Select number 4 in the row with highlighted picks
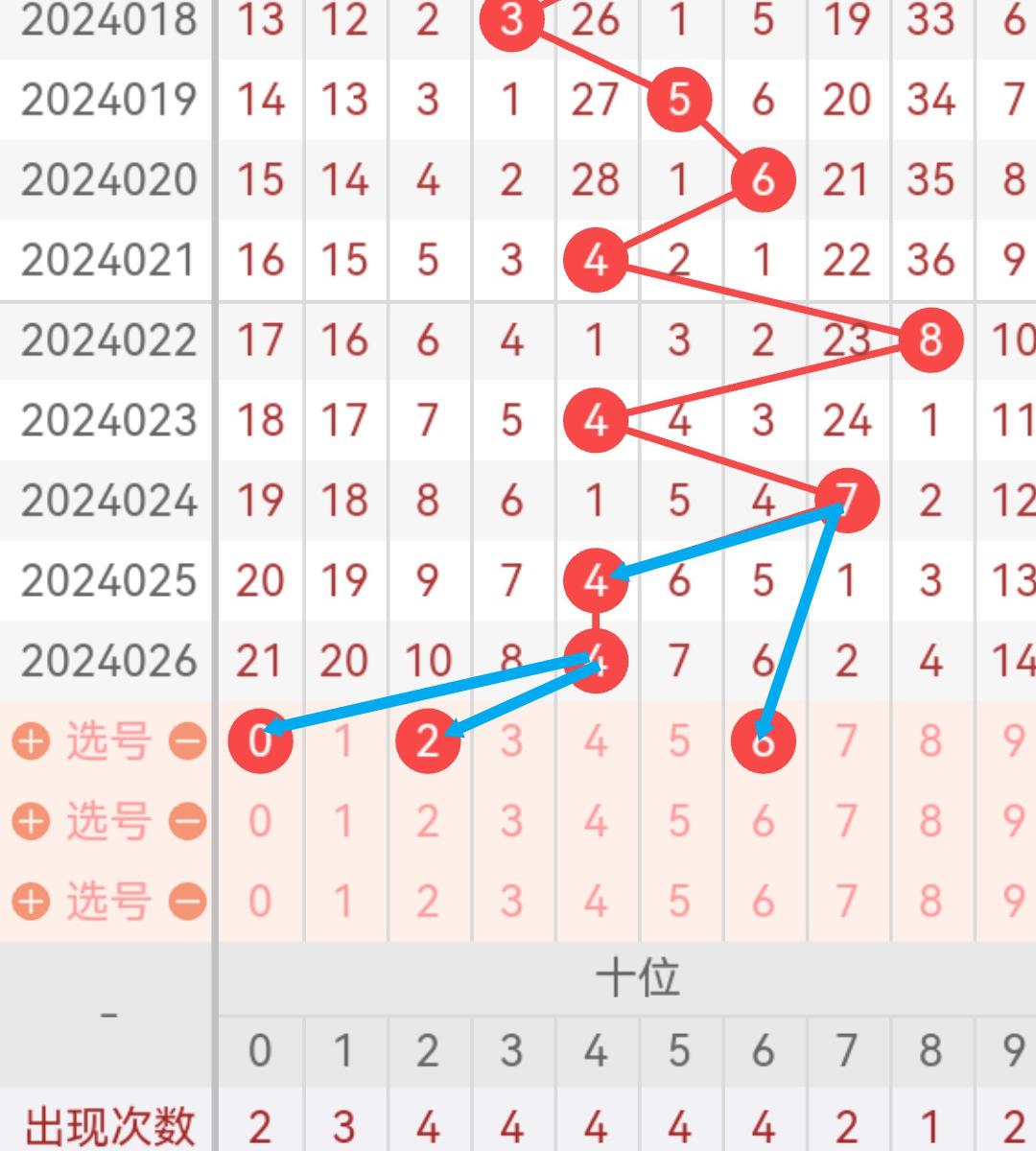 [x=596, y=740]
